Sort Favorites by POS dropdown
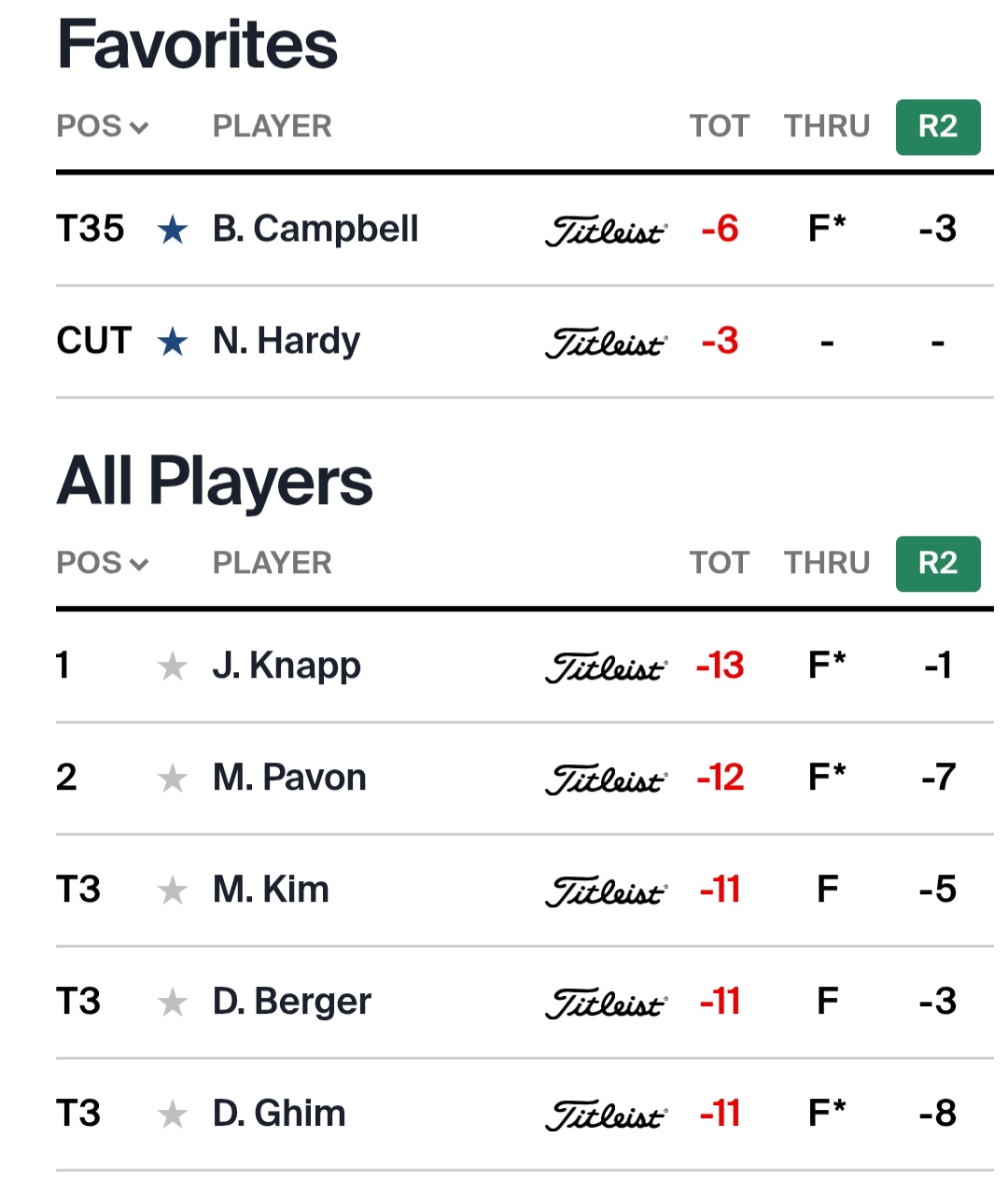Image resolution: width=1008 pixels, height=1179 pixels. pyautogui.click(x=102, y=126)
